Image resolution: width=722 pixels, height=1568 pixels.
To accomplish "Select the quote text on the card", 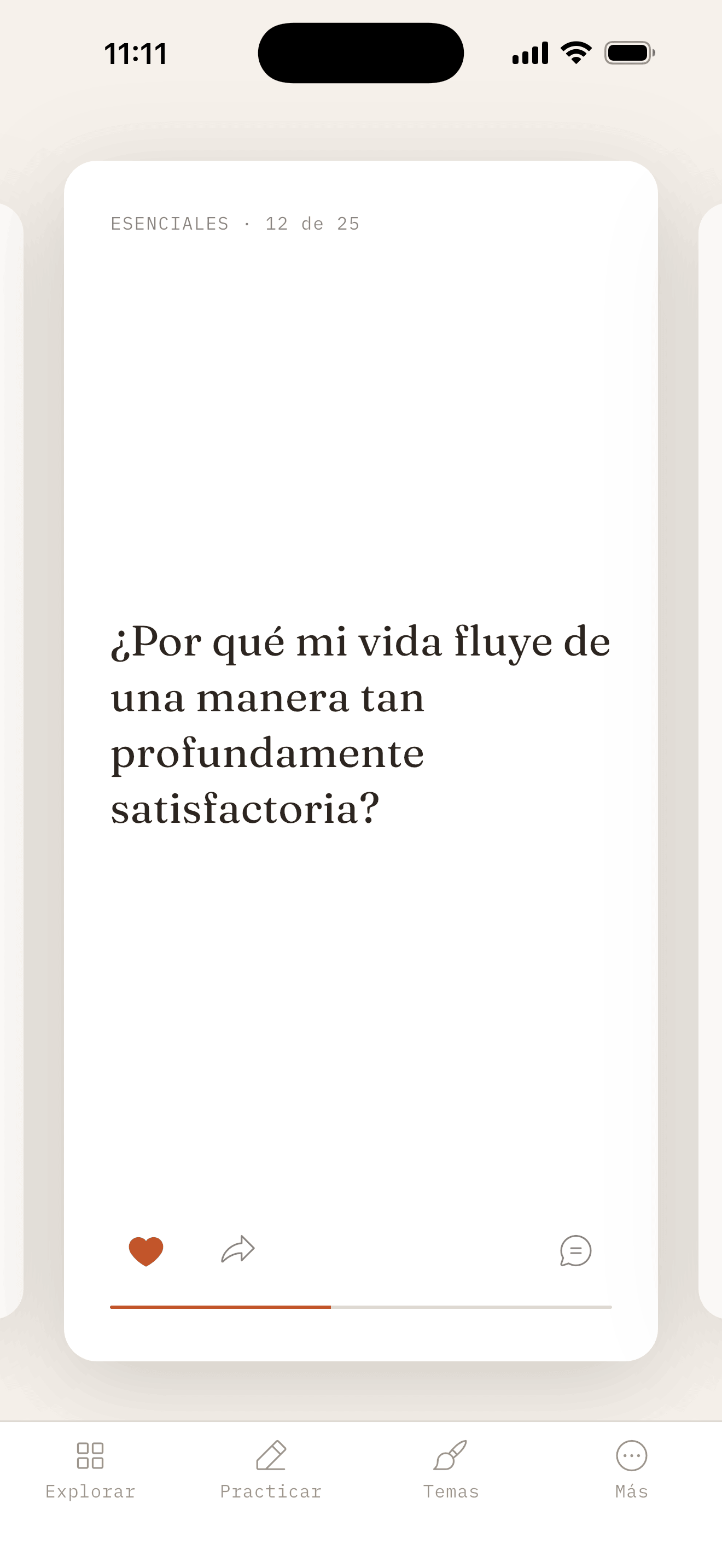I will click(x=359, y=724).
